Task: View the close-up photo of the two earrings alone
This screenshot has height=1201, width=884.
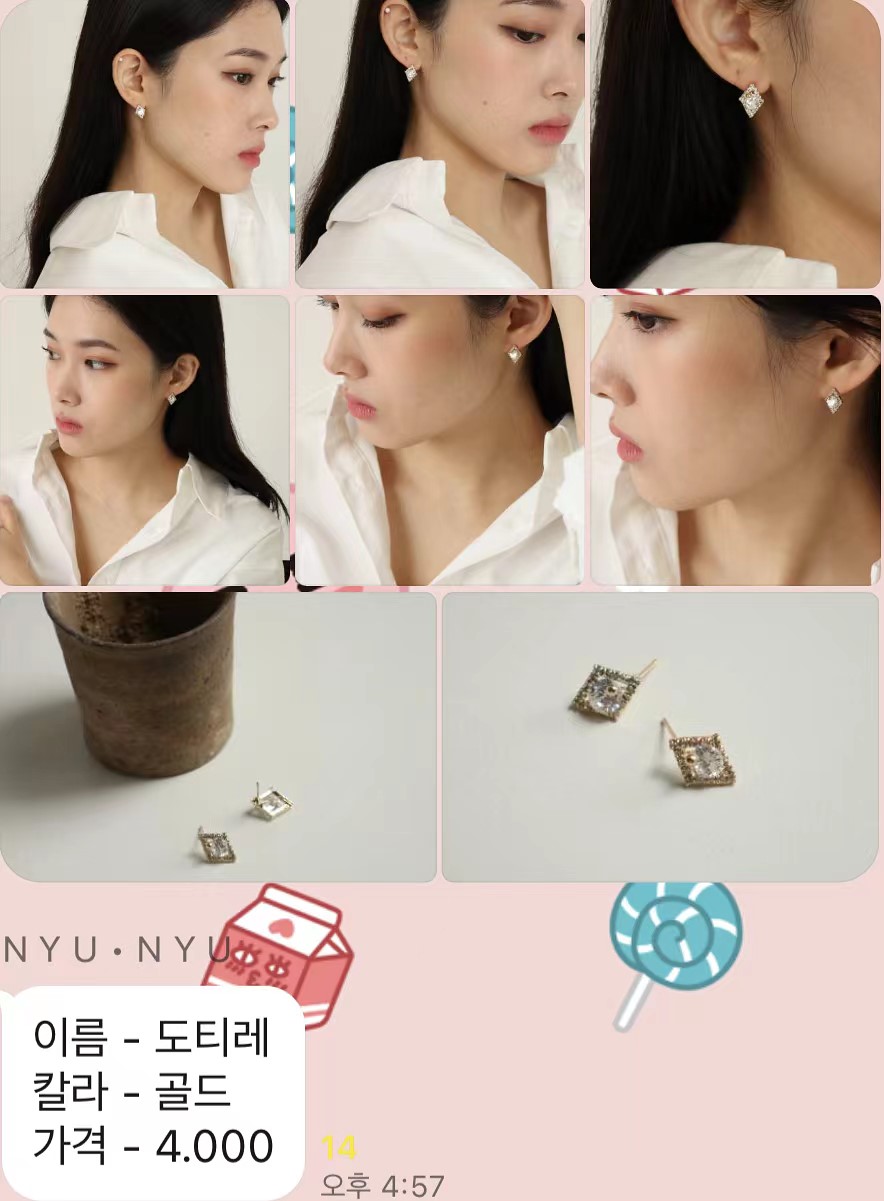Action: [660, 737]
